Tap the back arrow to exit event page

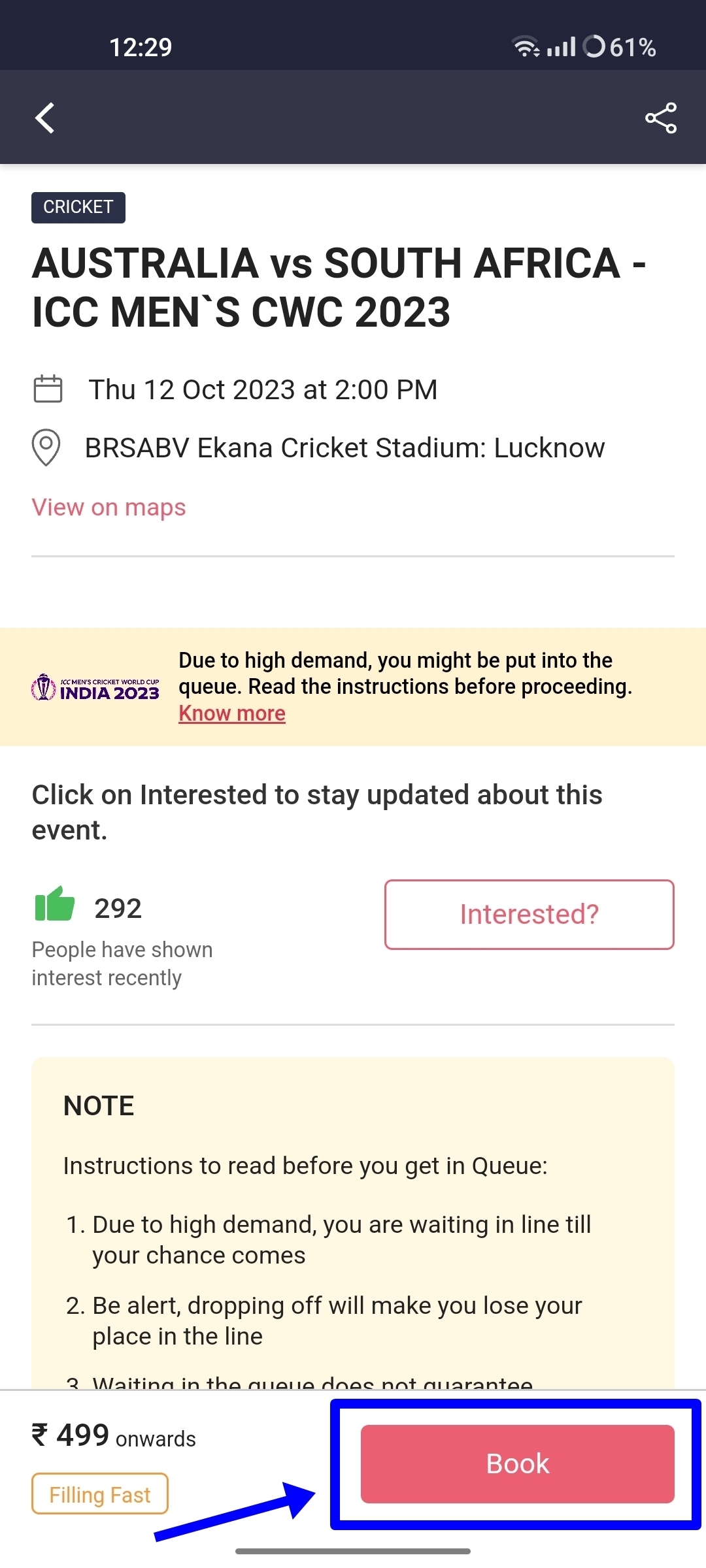44,118
